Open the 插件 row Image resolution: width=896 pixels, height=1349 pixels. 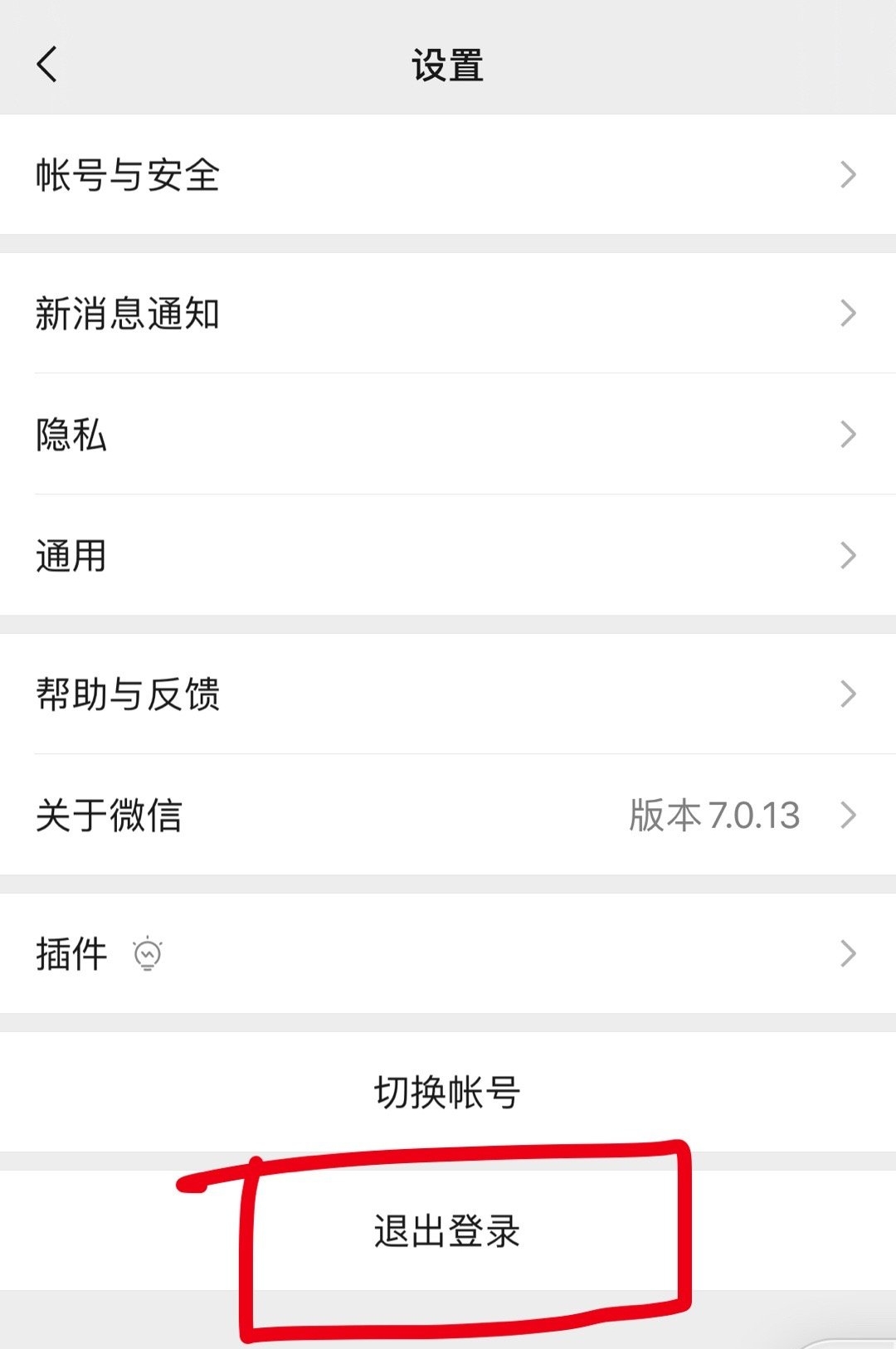coord(448,953)
